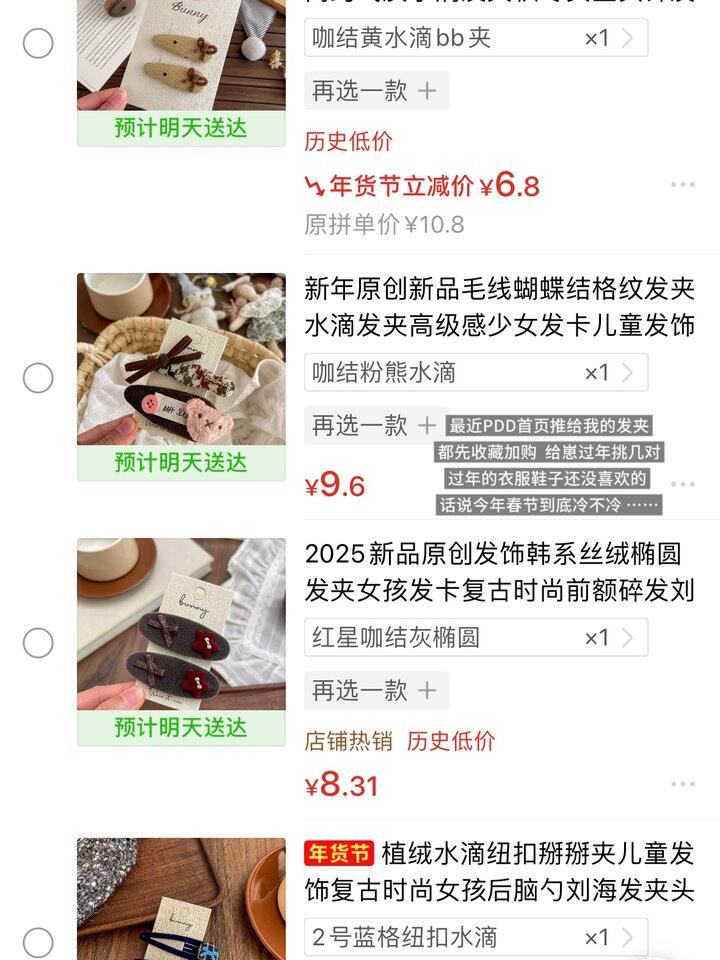Change the 红星咖结灰椭圆 variant selection
The image size is (720, 960).
(x=476, y=638)
